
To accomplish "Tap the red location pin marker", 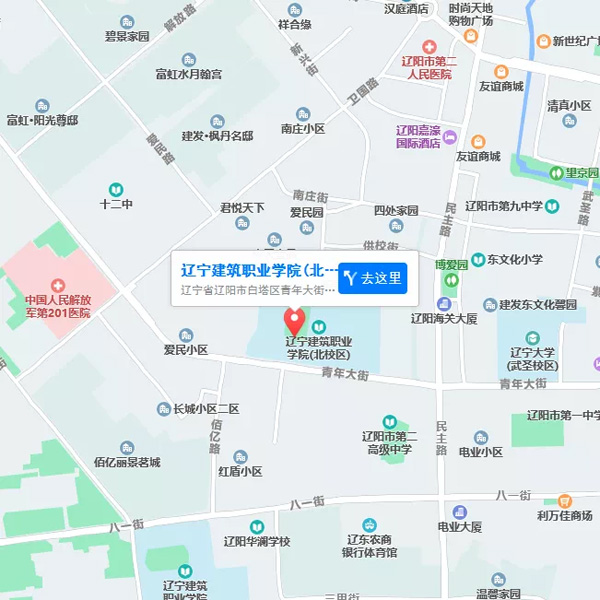I will [x=294, y=321].
